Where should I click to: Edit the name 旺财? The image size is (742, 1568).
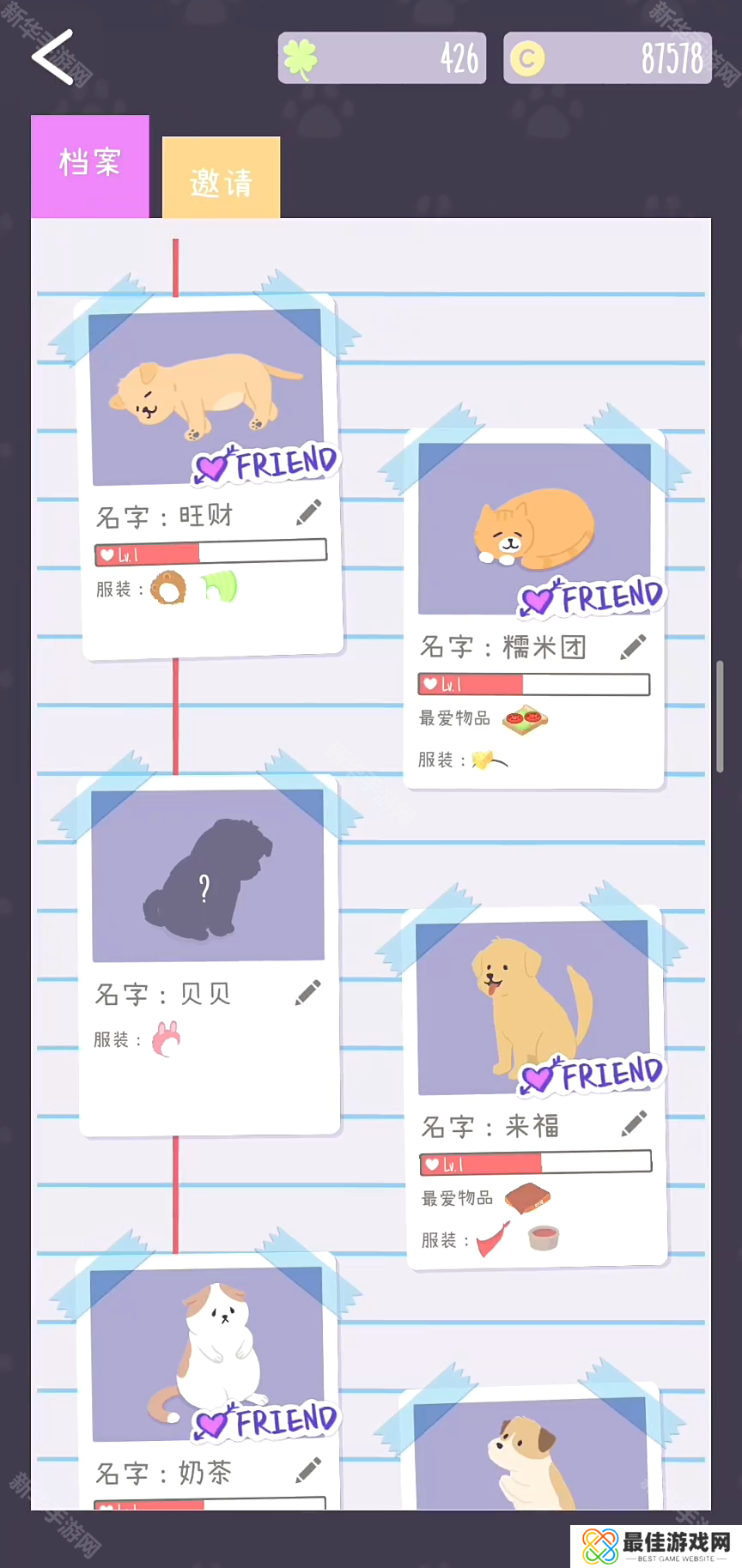point(309,512)
